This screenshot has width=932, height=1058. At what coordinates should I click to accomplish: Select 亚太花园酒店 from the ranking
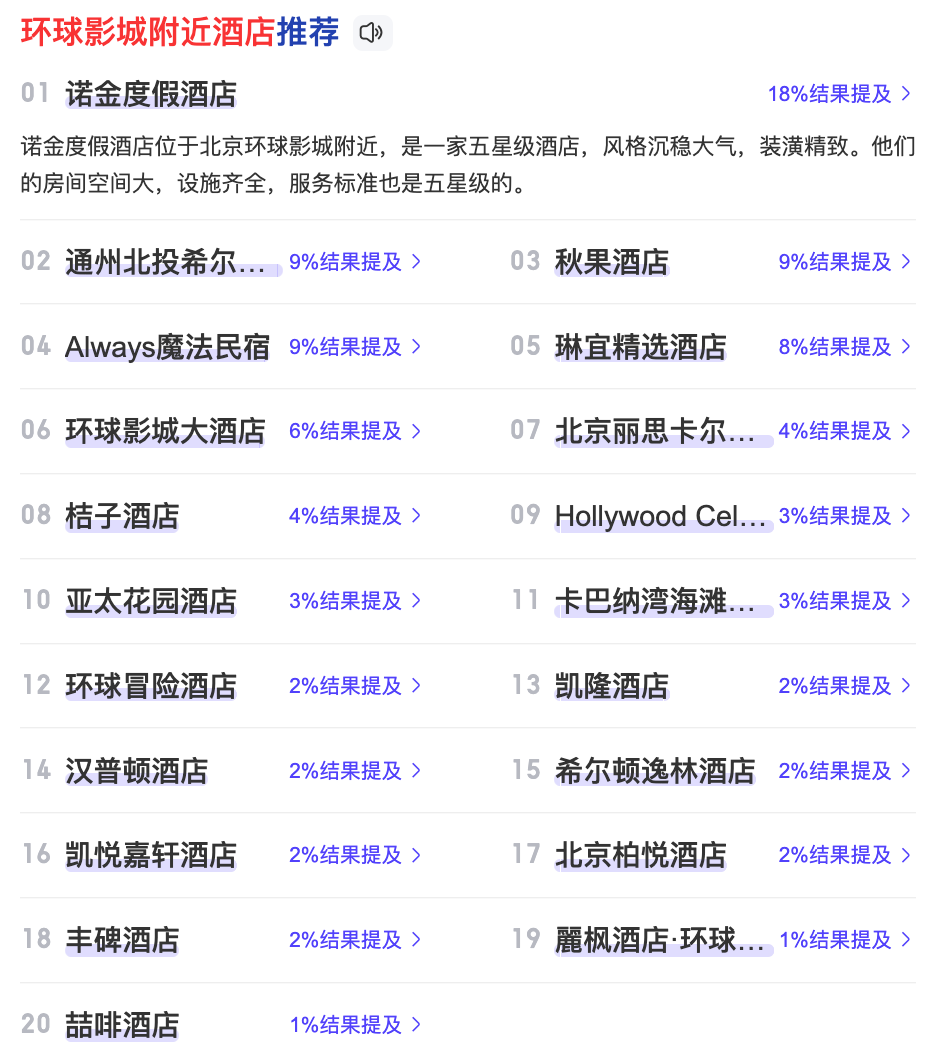click(151, 601)
